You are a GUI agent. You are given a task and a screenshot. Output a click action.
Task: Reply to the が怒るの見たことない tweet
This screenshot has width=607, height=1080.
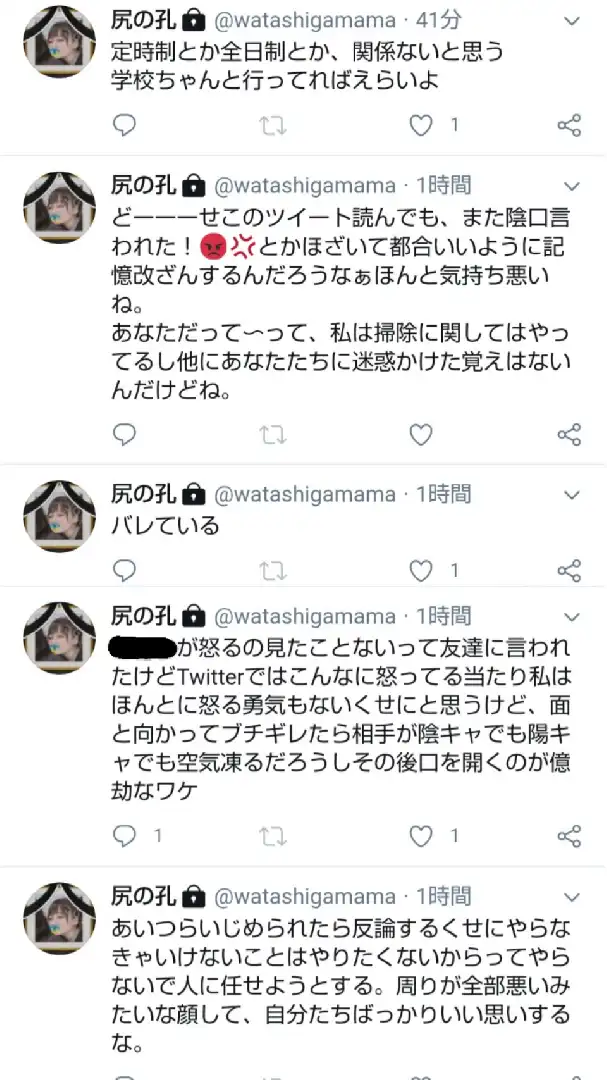(x=124, y=835)
